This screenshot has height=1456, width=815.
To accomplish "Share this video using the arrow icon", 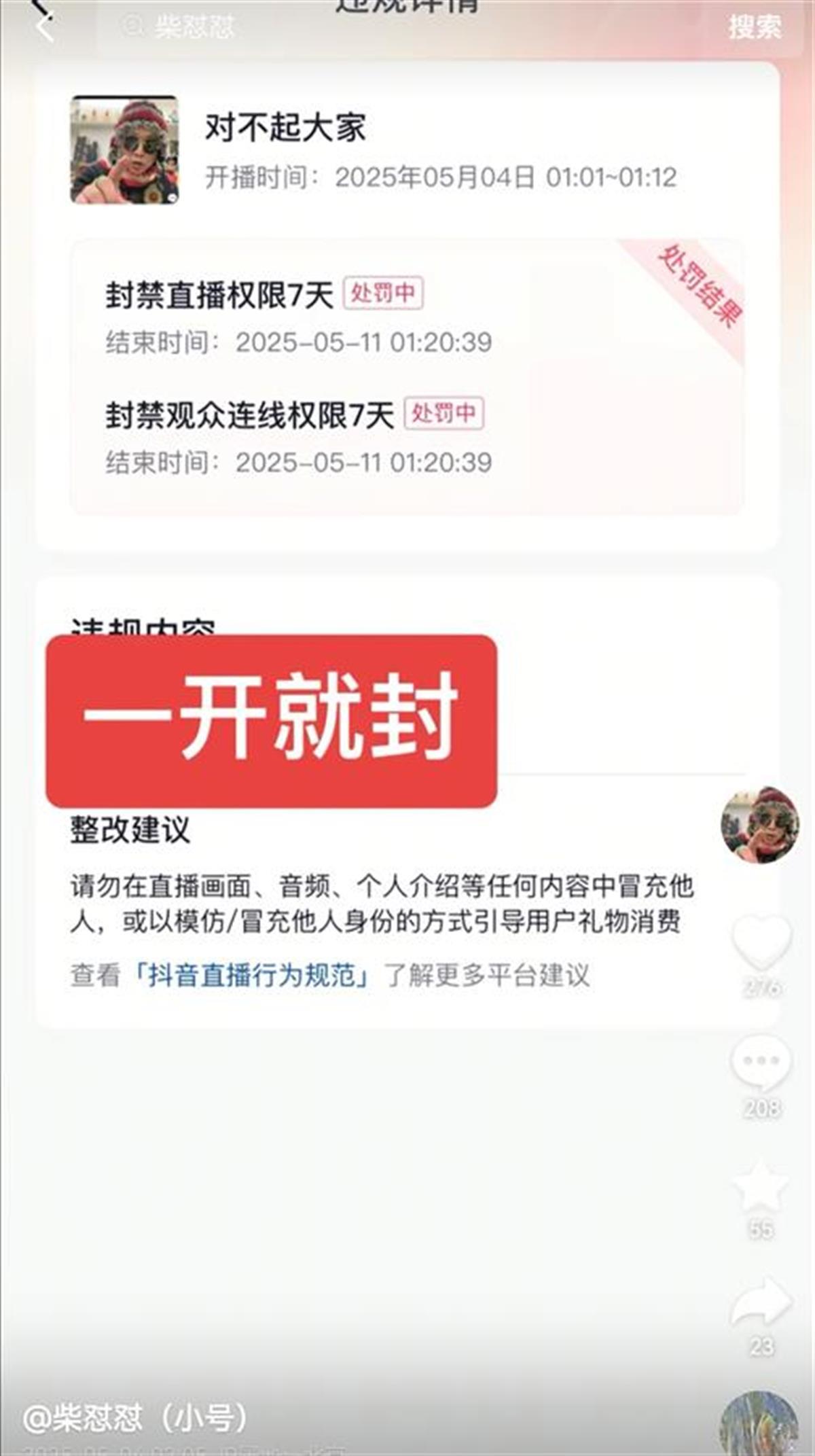I will [x=761, y=1302].
